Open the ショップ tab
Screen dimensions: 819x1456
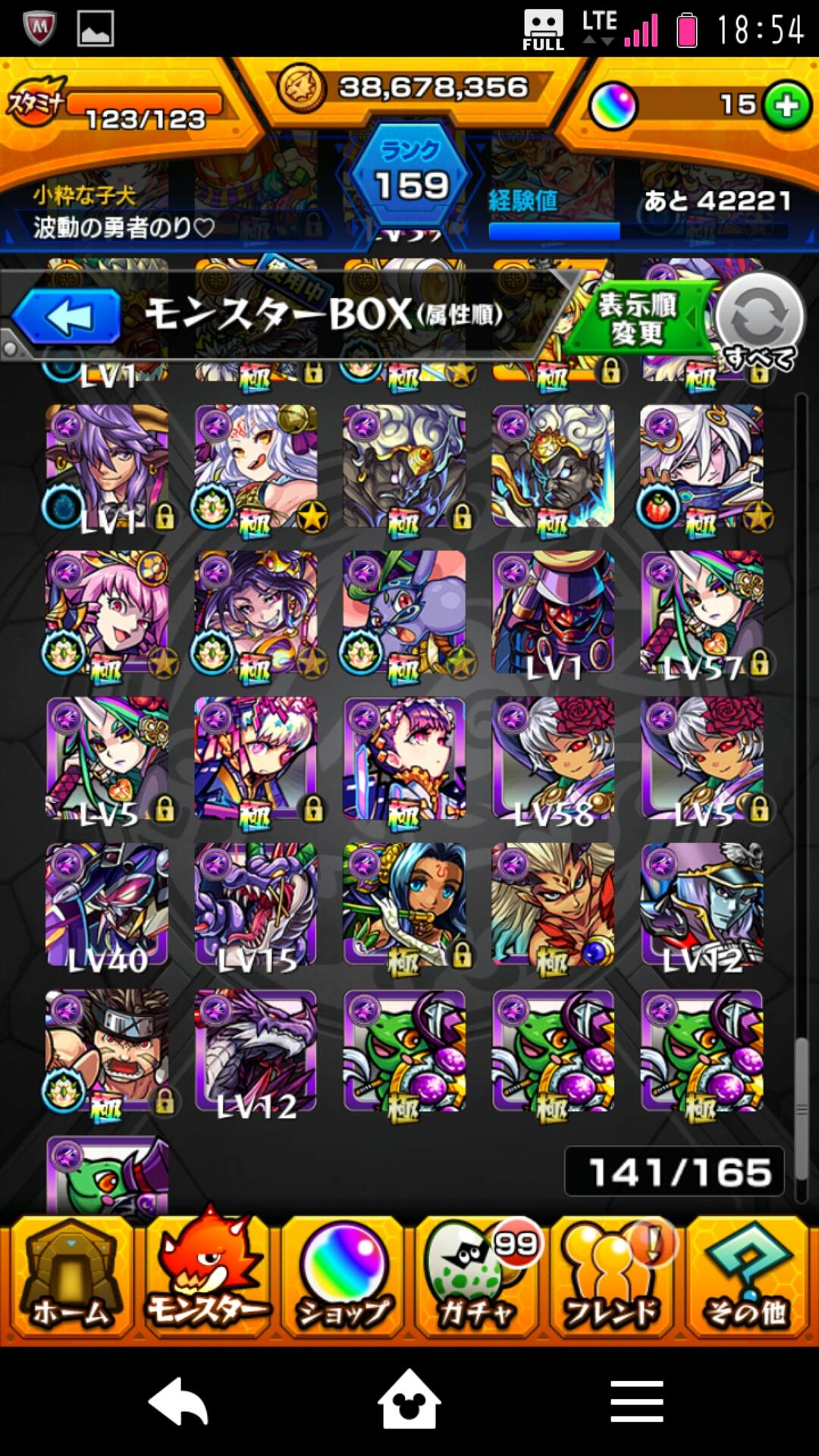click(343, 1279)
